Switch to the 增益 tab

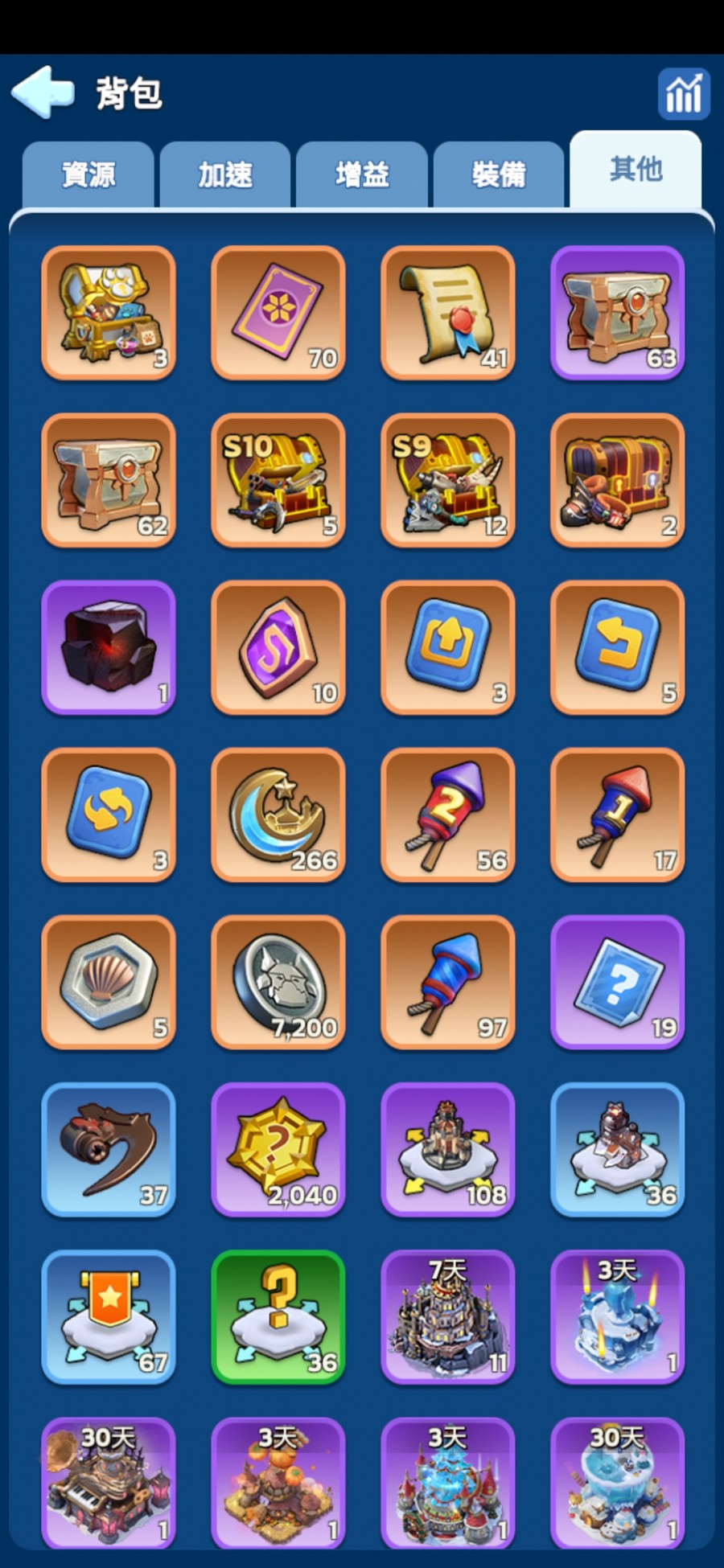tap(362, 174)
